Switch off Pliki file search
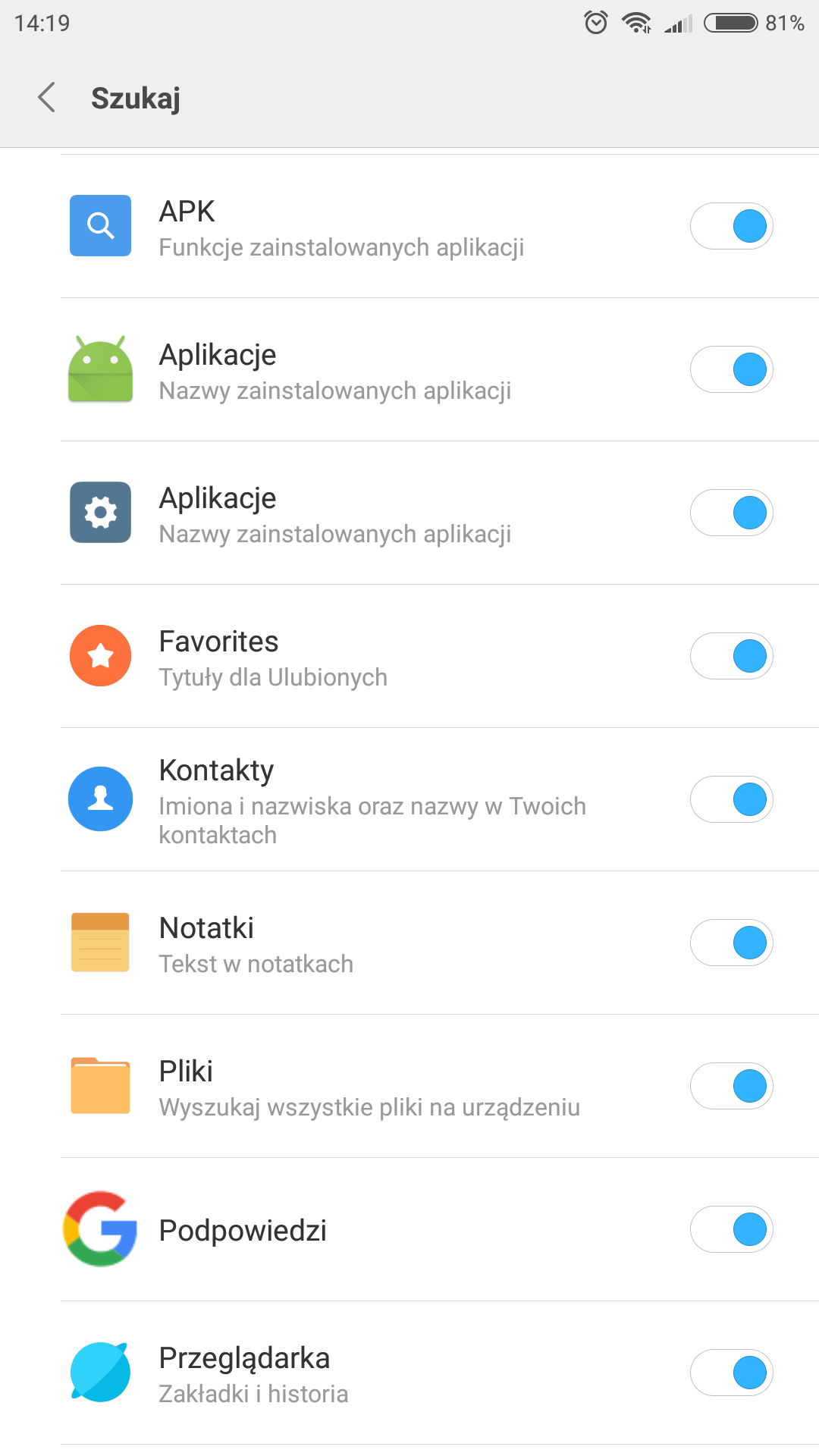Image resolution: width=819 pixels, height=1456 pixels. (x=731, y=1086)
